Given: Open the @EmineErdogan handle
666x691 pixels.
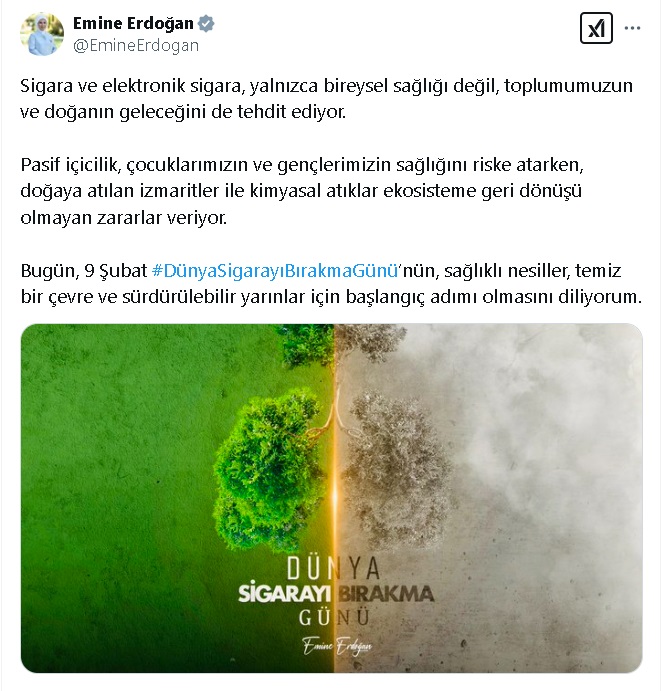Looking at the screenshot, I should (x=136, y=45).
